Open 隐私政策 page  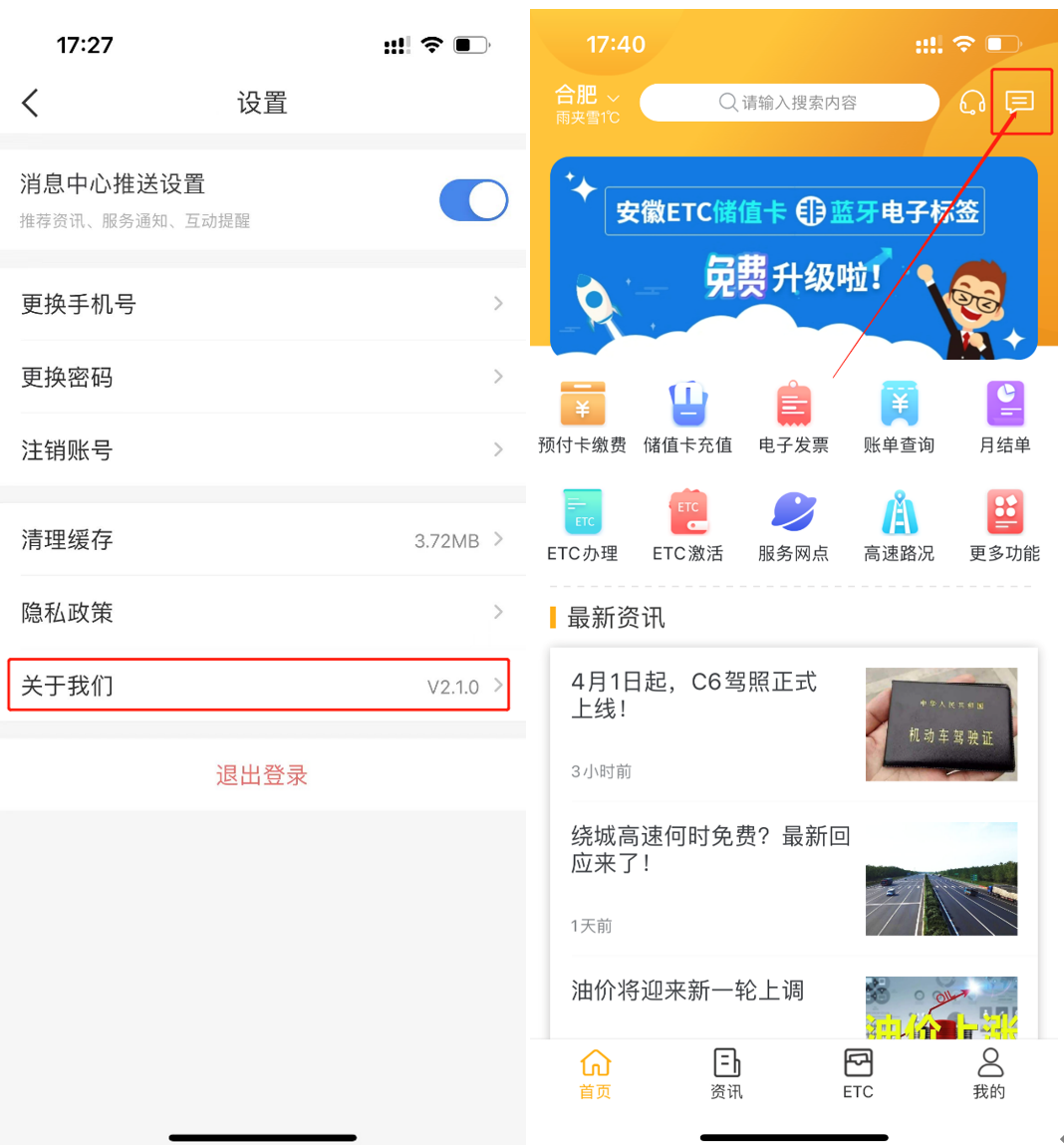click(x=263, y=613)
